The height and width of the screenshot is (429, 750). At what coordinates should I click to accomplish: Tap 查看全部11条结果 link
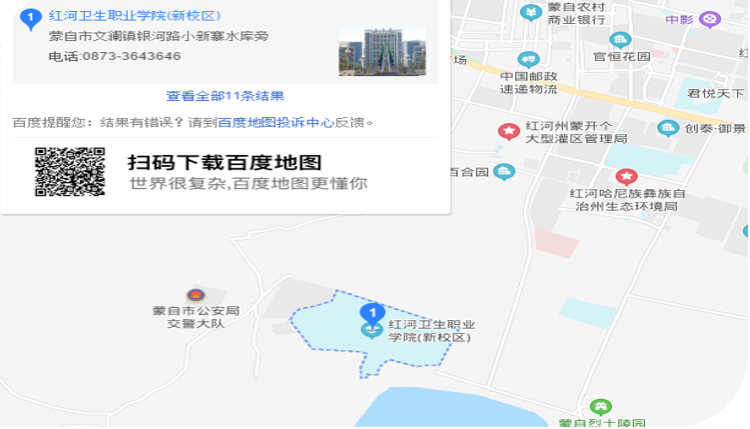coord(225,96)
